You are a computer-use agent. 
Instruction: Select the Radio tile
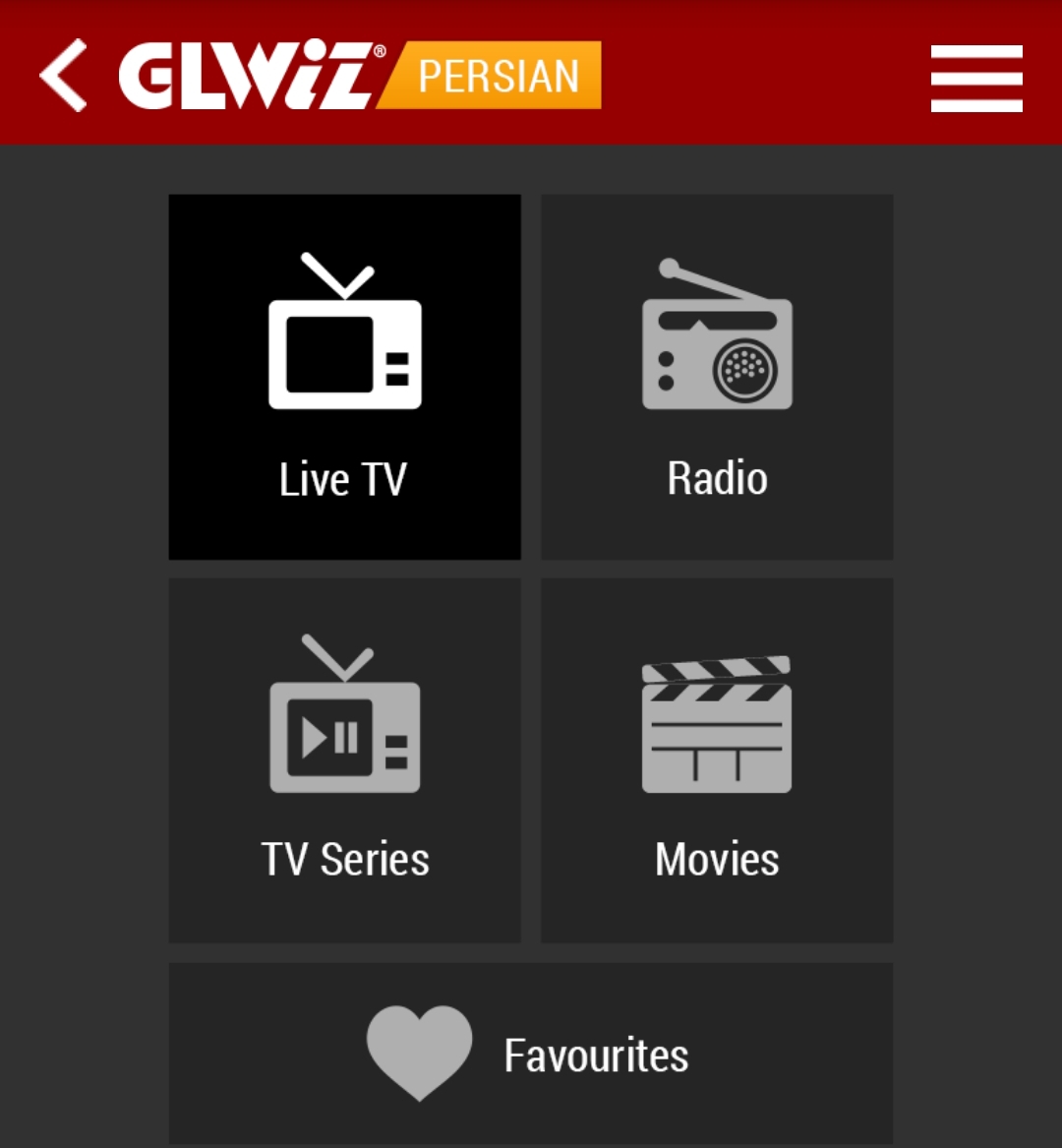(717, 377)
